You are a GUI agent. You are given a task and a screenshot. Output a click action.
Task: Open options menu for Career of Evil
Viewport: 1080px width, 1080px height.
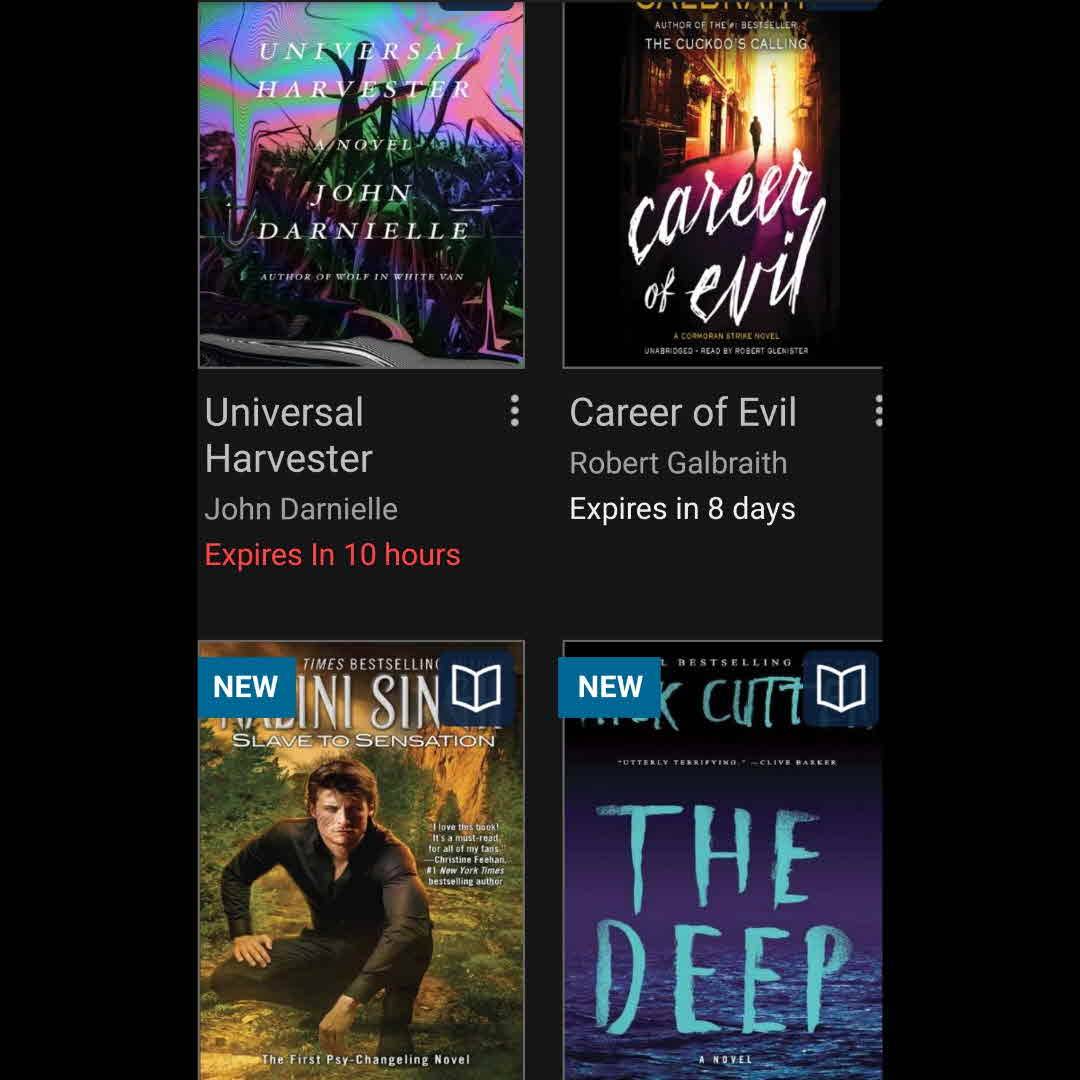tap(877, 411)
